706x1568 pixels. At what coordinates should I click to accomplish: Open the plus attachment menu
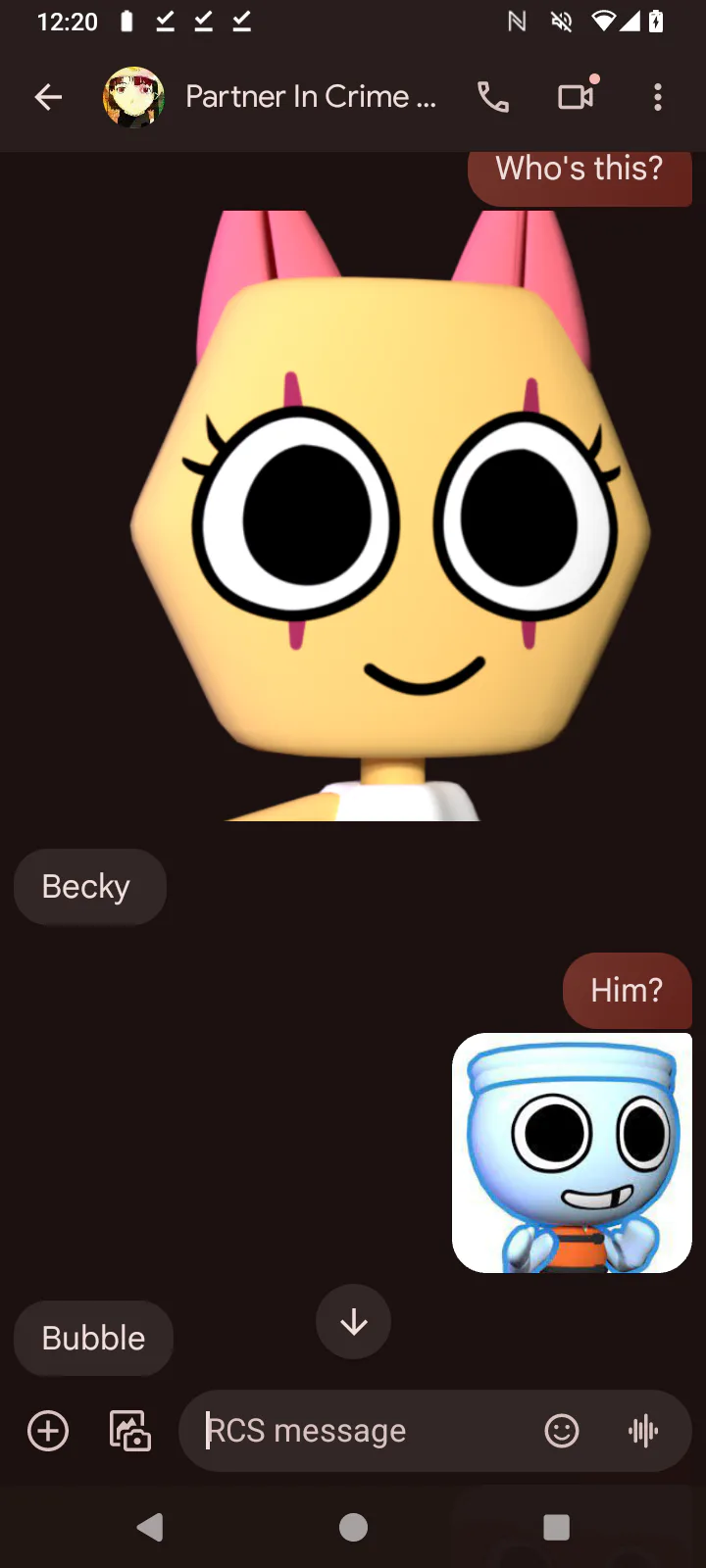coord(48,1431)
